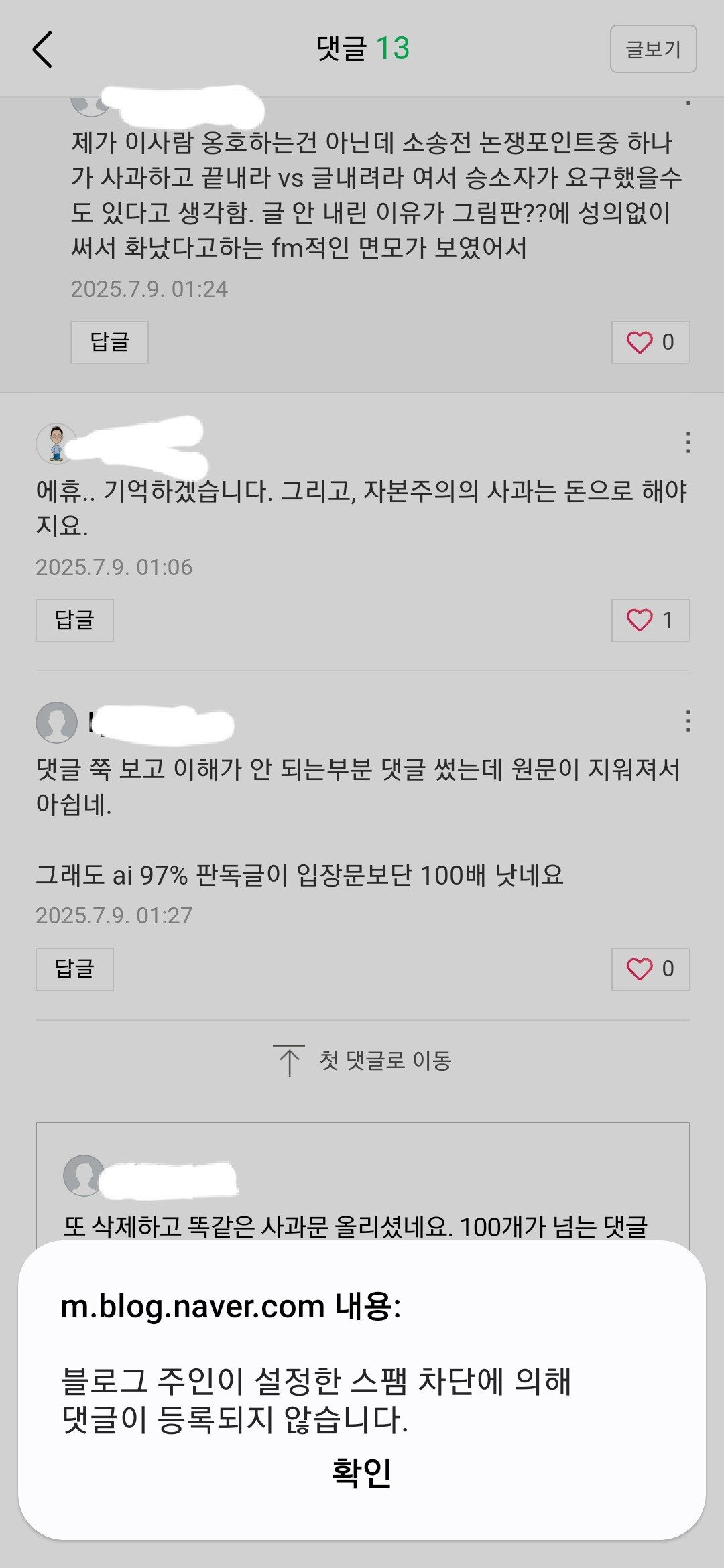The height and width of the screenshot is (1568, 724).
Task: Like the comment about 자본주의의 사과
Action: coord(650,620)
